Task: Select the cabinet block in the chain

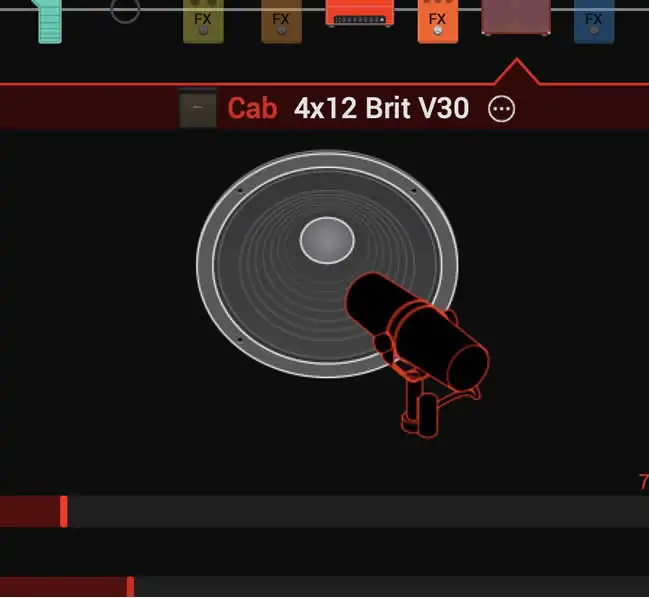Action: point(515,16)
